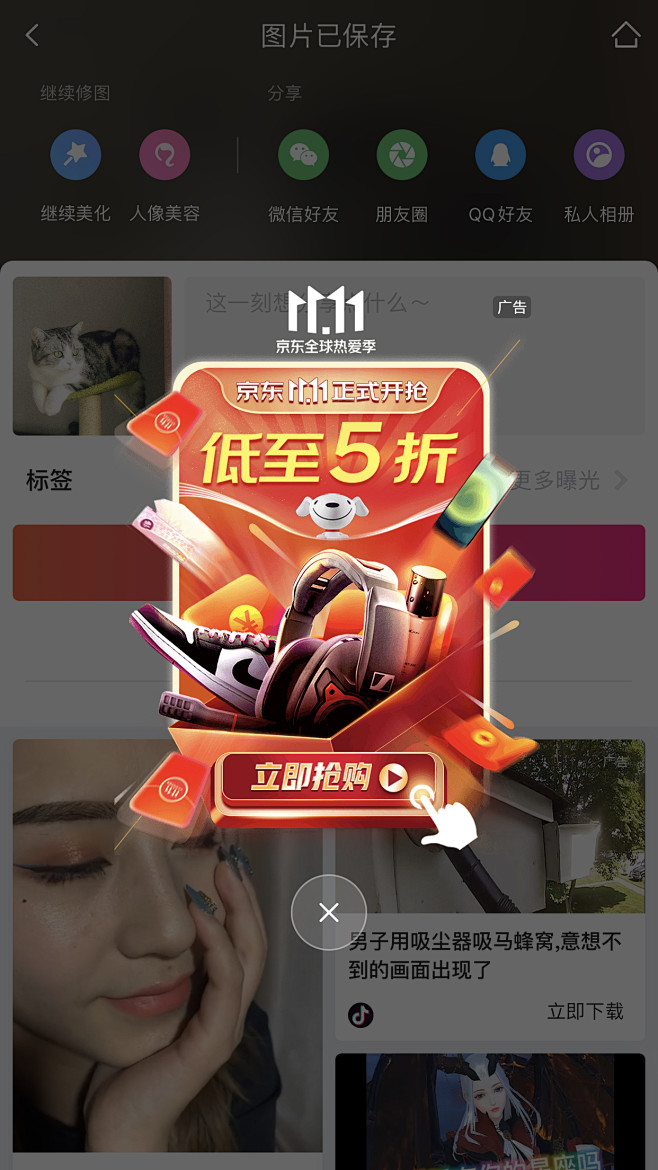
Task: Open 人像美容 portrait retouching
Action: [x=165, y=176]
